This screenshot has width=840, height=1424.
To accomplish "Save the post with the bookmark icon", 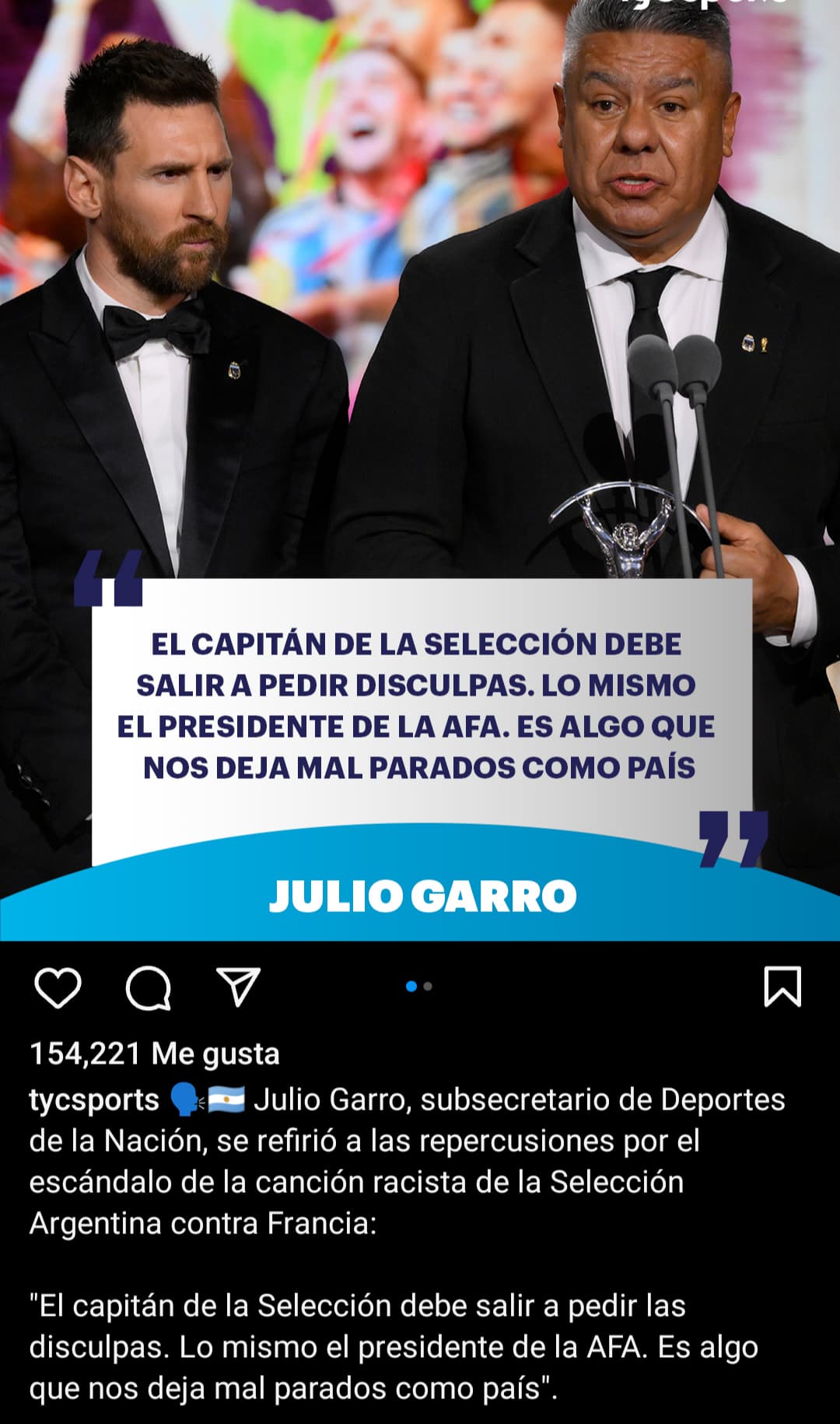I will (782, 986).
